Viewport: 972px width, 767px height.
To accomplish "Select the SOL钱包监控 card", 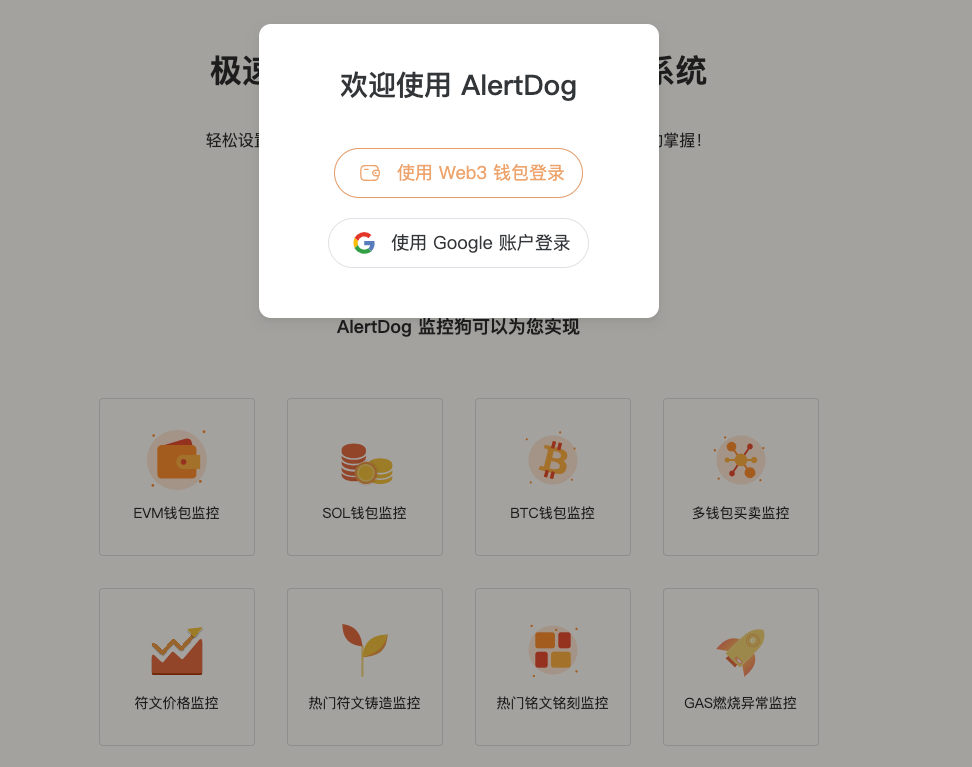I will coord(365,477).
